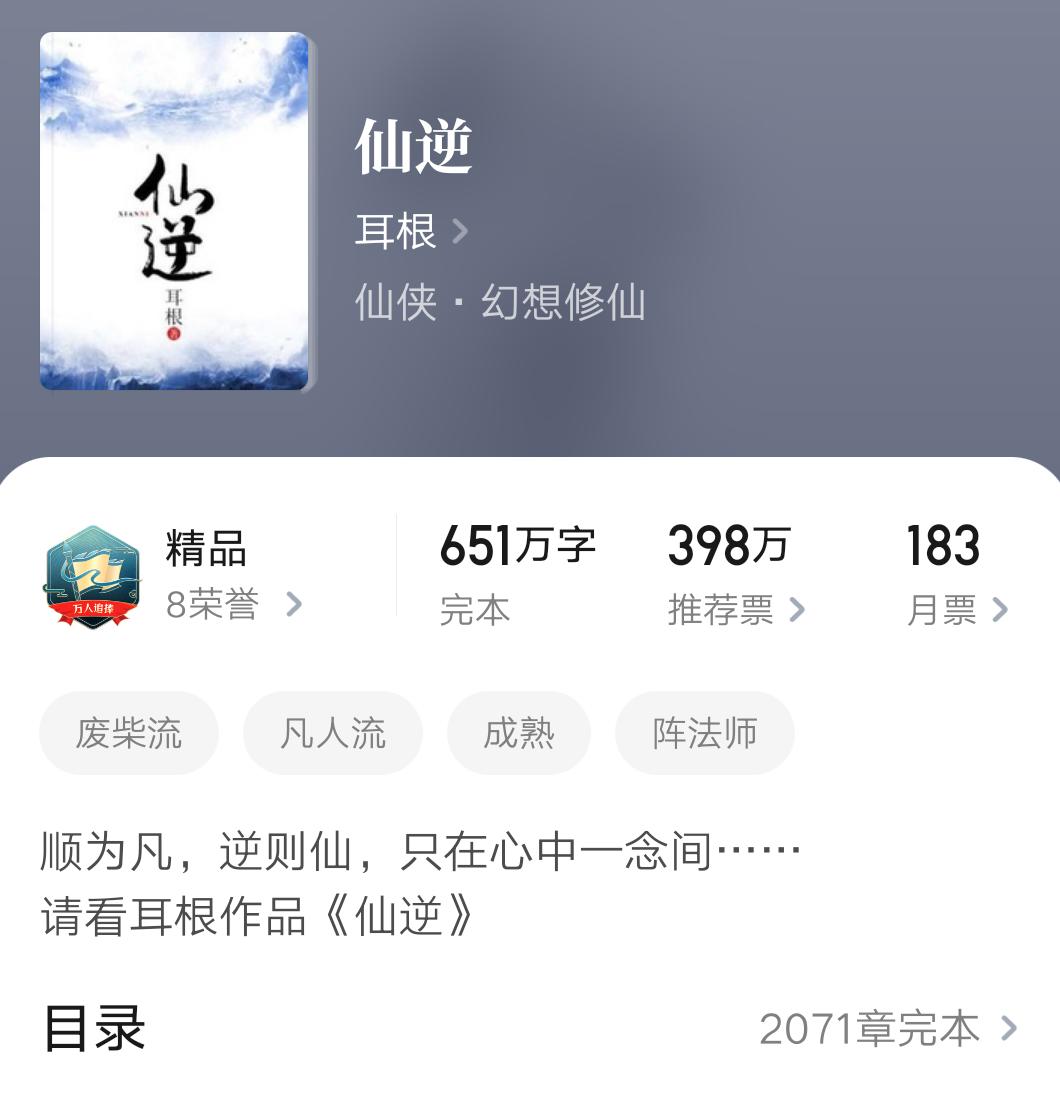Image resolution: width=1060 pixels, height=1101 pixels.
Task: Tap the 398万 recommendation ticket count
Action: pos(727,545)
